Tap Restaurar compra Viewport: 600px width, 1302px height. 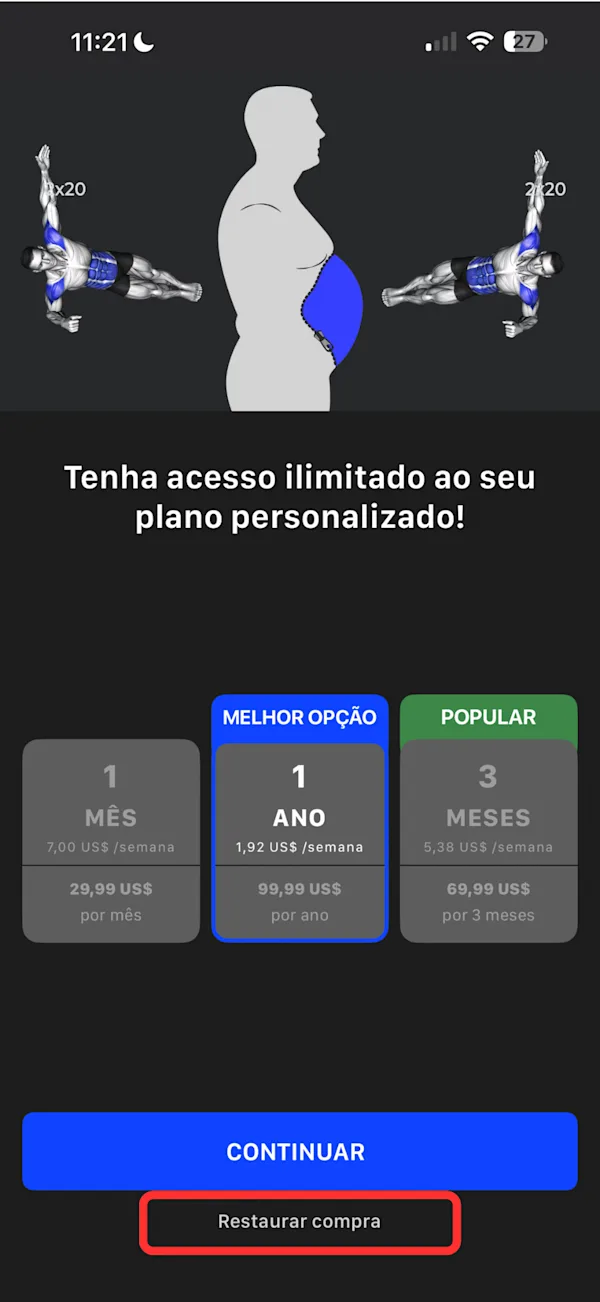300,1221
